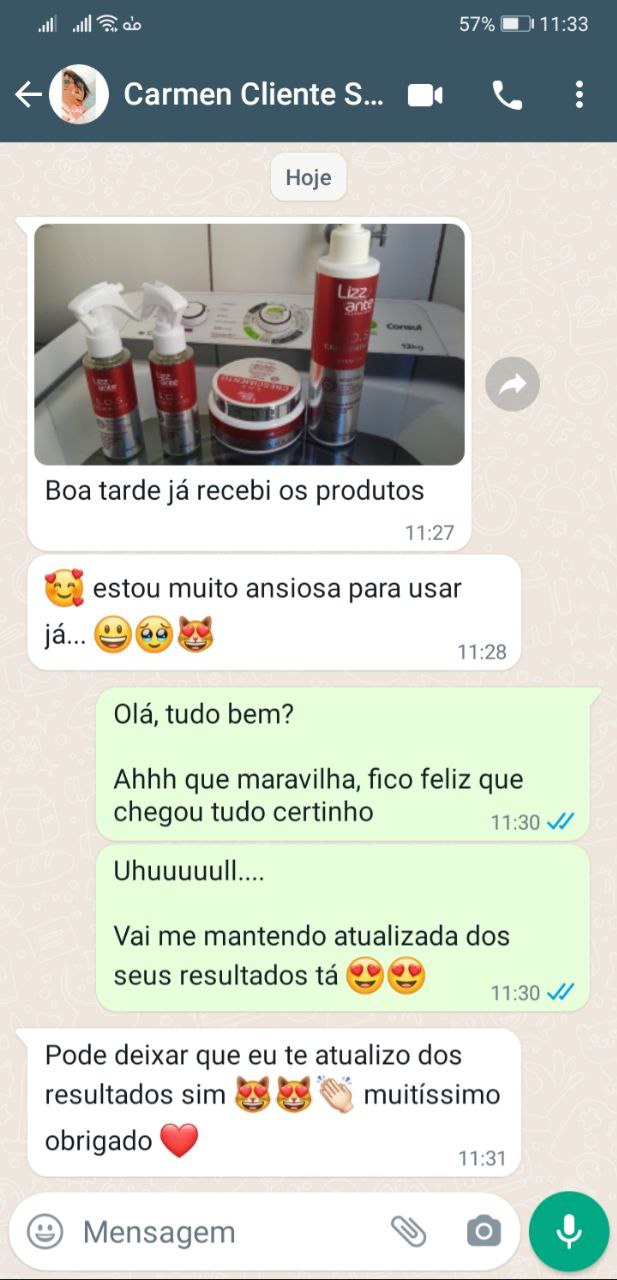The width and height of the screenshot is (617, 1280).
Task: Start a voice call with Carmen
Action: coord(507,95)
